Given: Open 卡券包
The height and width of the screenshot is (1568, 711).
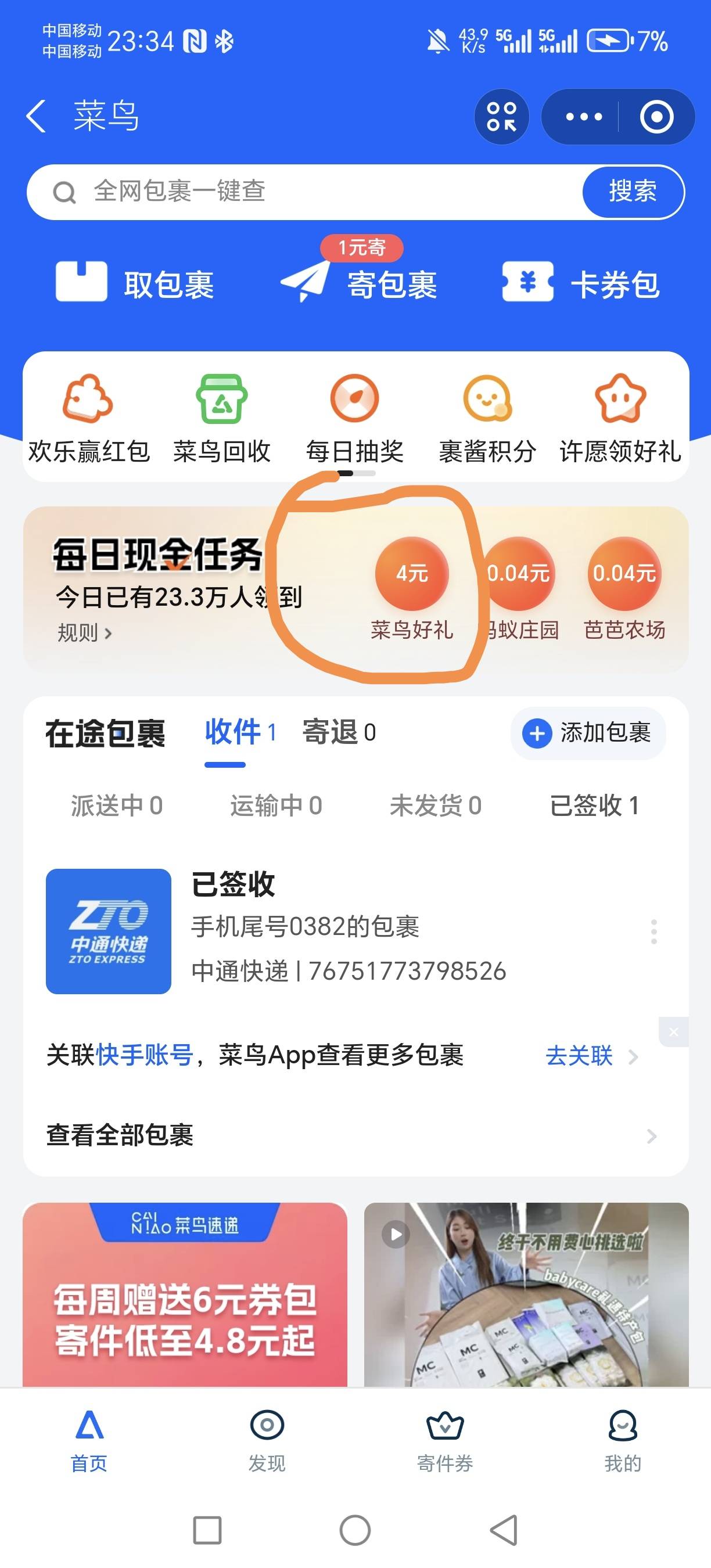Looking at the screenshot, I should pos(581,283).
